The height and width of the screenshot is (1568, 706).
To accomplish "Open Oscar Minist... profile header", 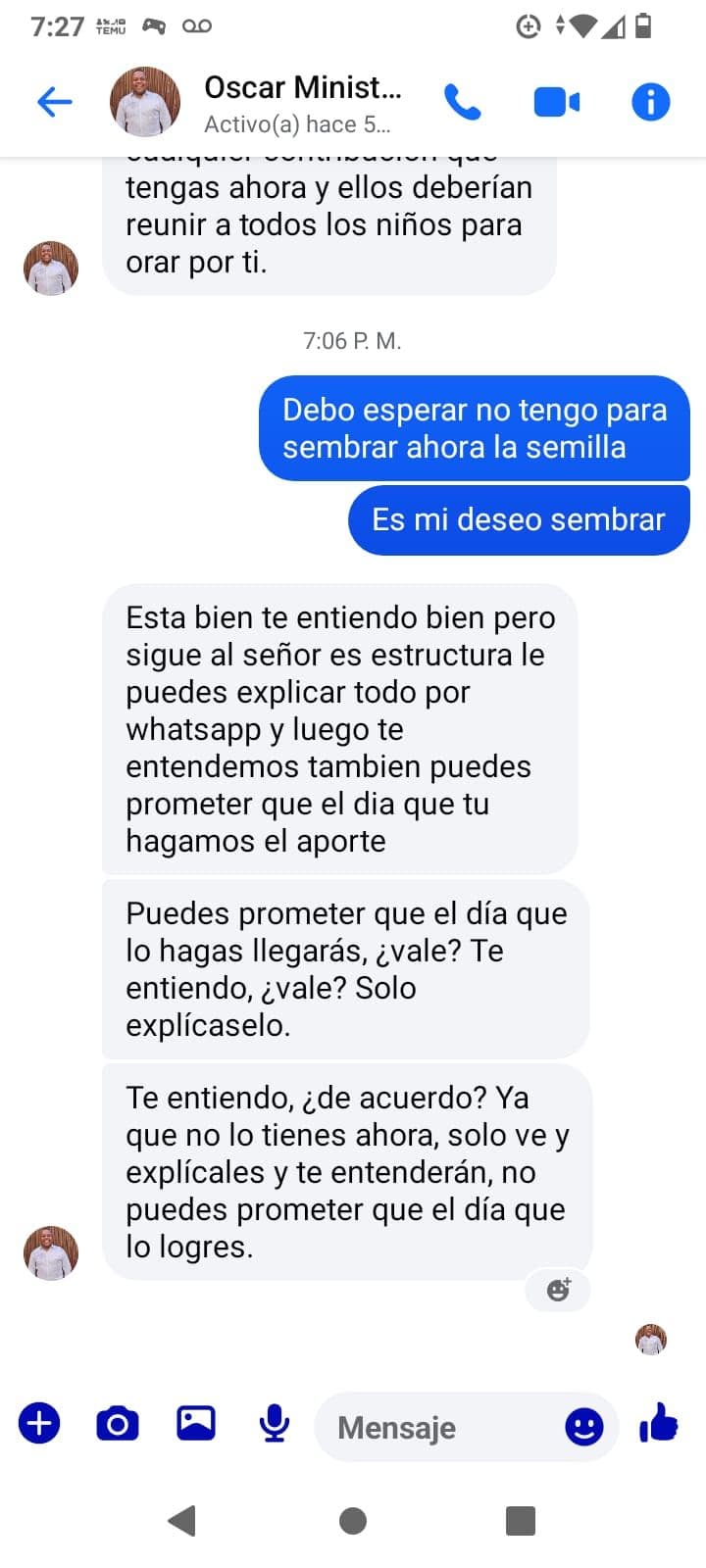I will point(302,102).
